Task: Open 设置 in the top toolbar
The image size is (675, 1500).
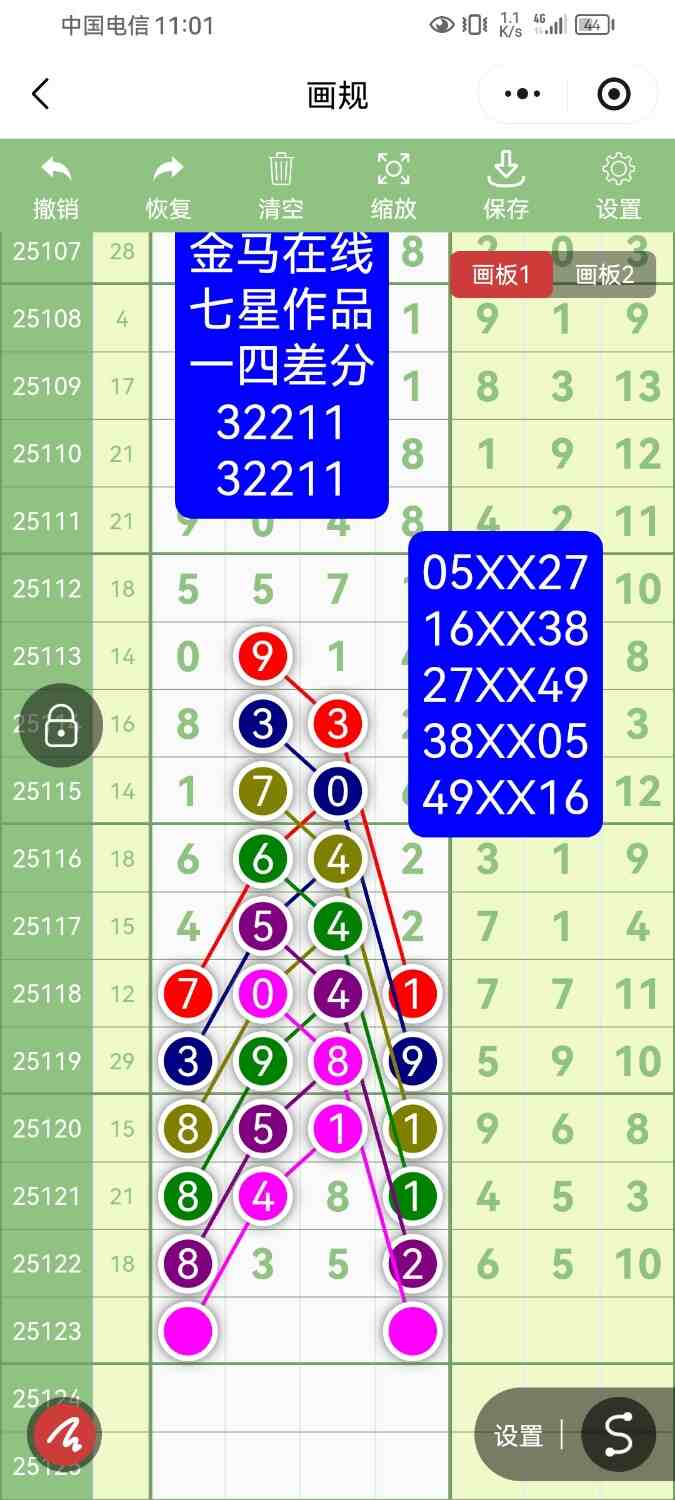Action: pyautogui.click(x=618, y=187)
